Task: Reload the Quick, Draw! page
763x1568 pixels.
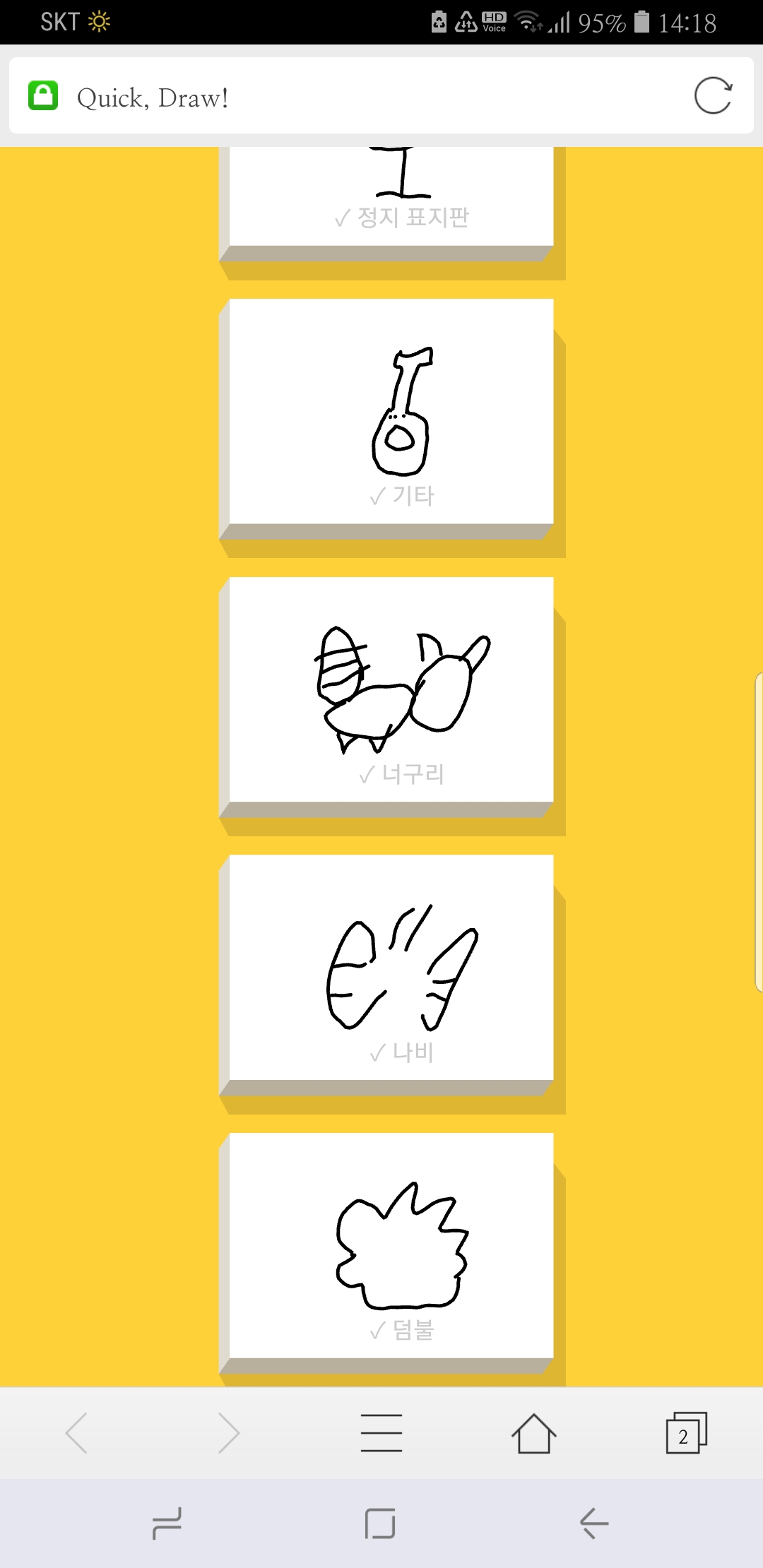Action: coord(712,96)
